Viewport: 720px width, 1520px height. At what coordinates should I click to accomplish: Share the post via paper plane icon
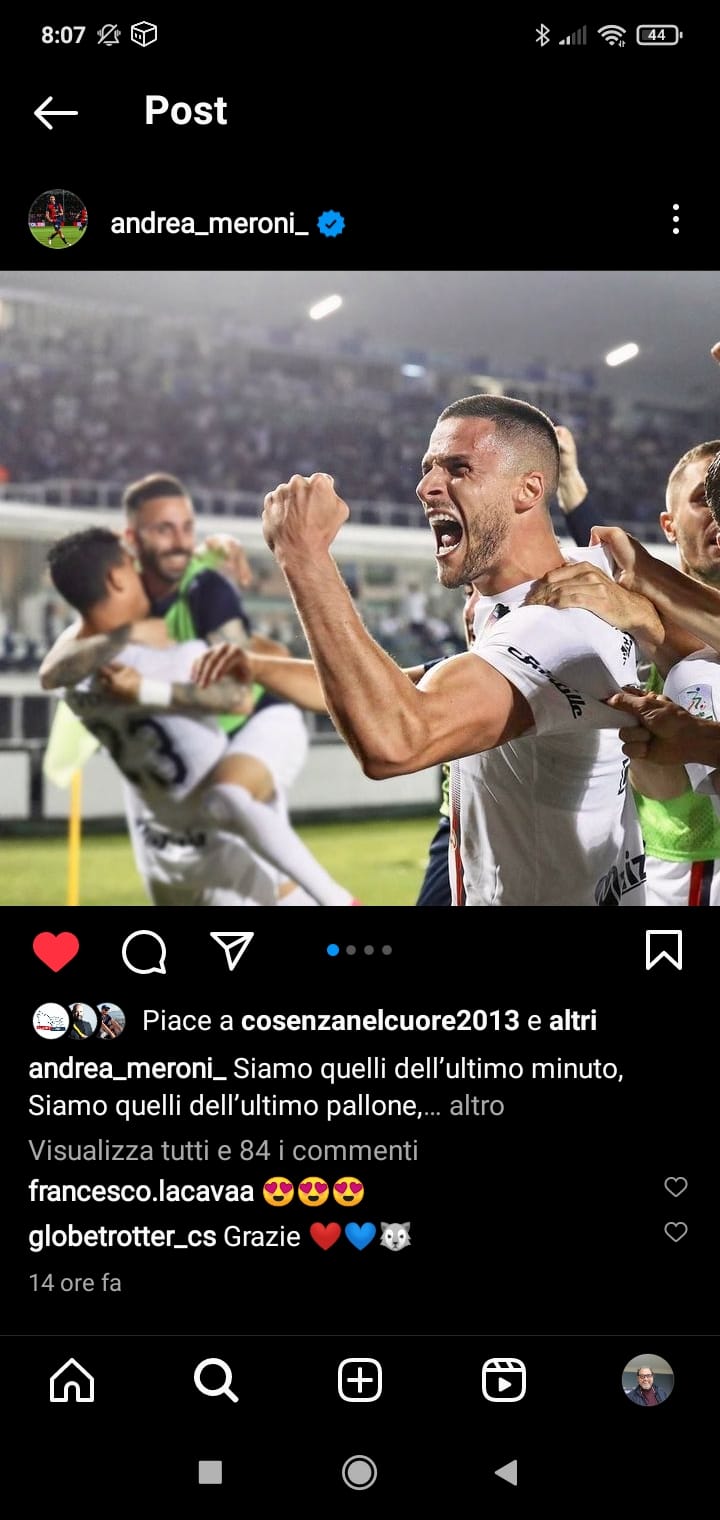coord(232,950)
